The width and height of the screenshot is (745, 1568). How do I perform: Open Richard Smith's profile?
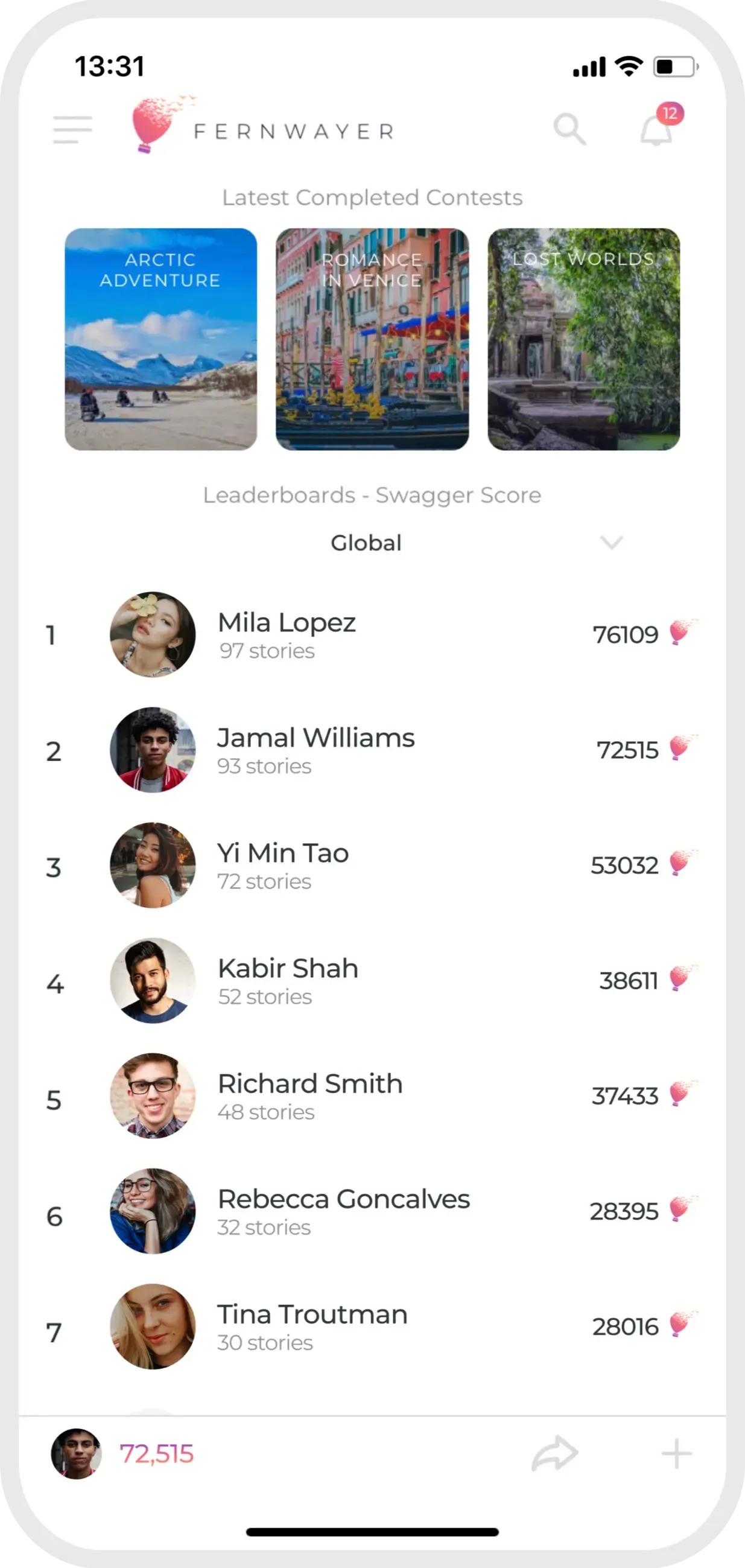click(x=310, y=1095)
